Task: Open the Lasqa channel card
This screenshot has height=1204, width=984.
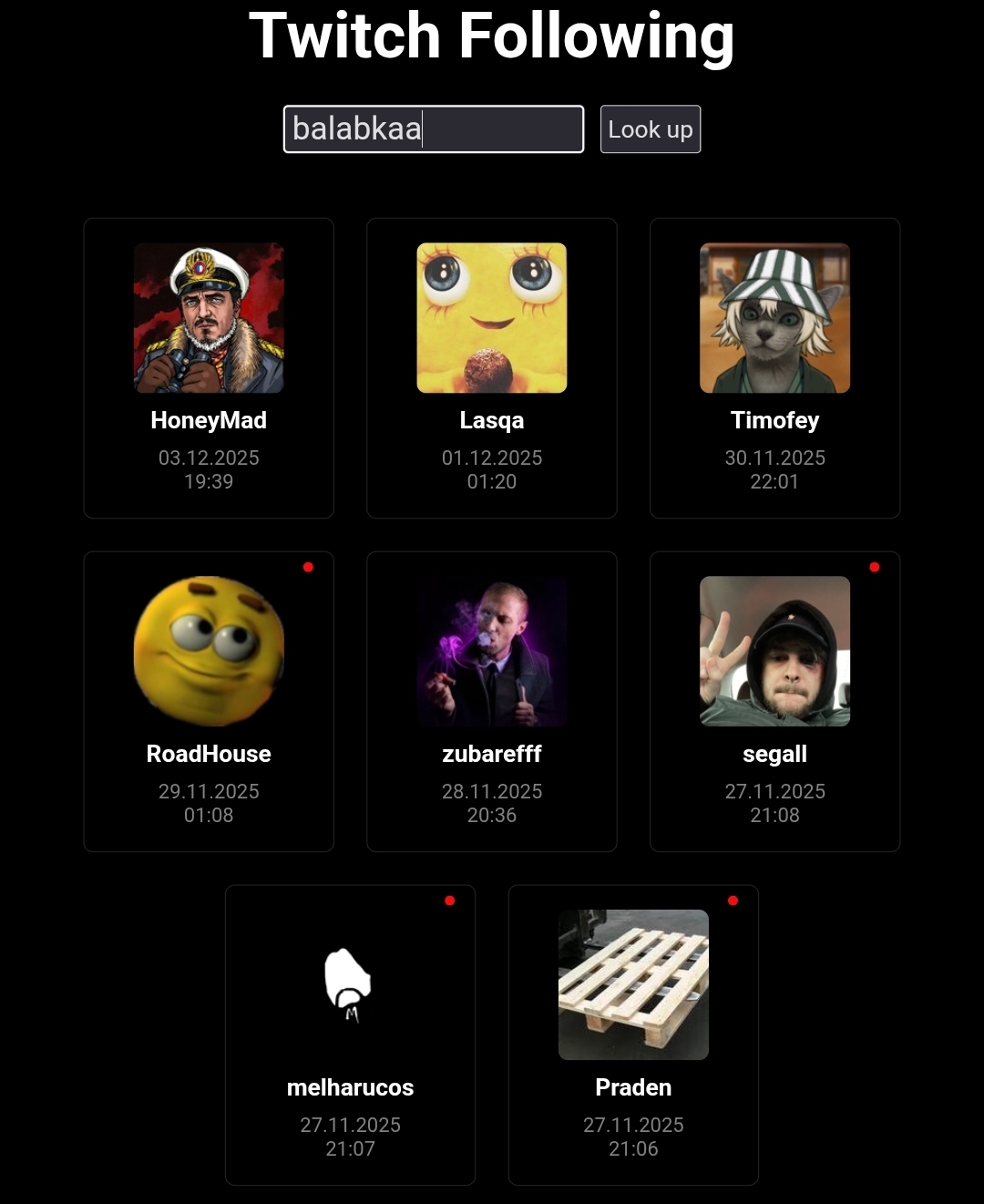Action: (491, 368)
